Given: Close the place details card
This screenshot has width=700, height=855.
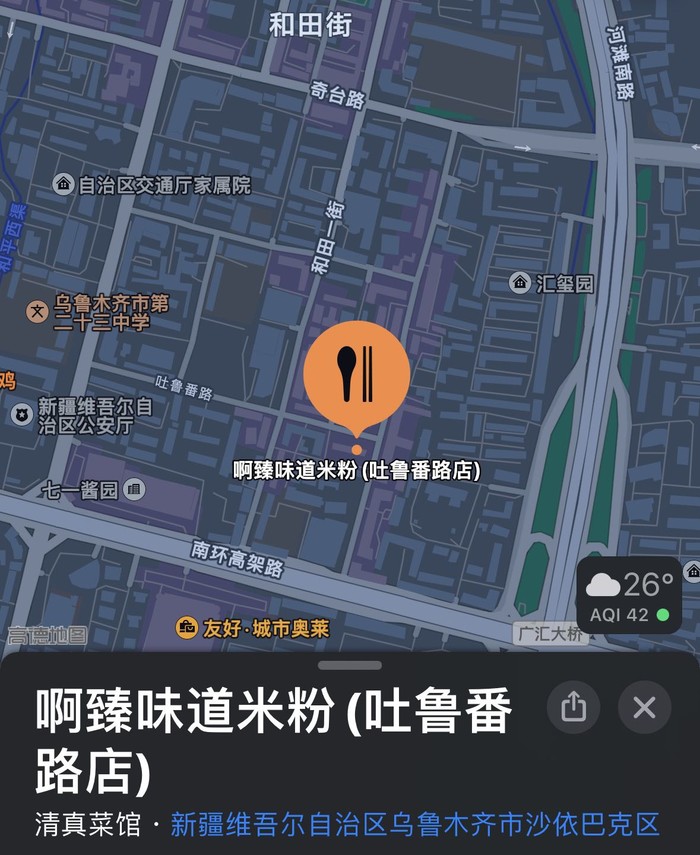Looking at the screenshot, I should pyautogui.click(x=644, y=708).
